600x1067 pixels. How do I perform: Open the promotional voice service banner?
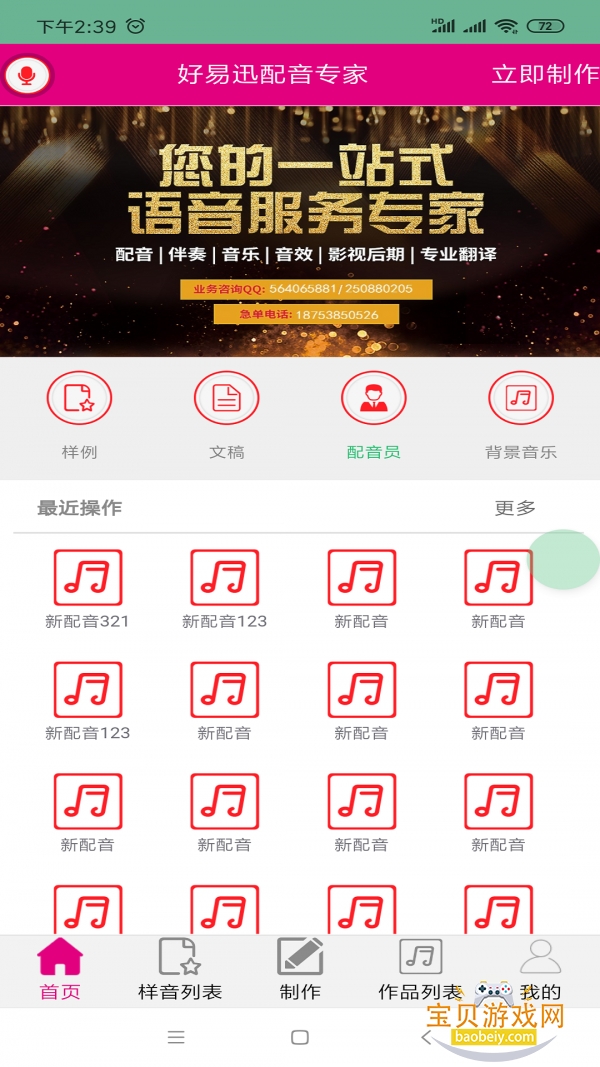pos(300,231)
